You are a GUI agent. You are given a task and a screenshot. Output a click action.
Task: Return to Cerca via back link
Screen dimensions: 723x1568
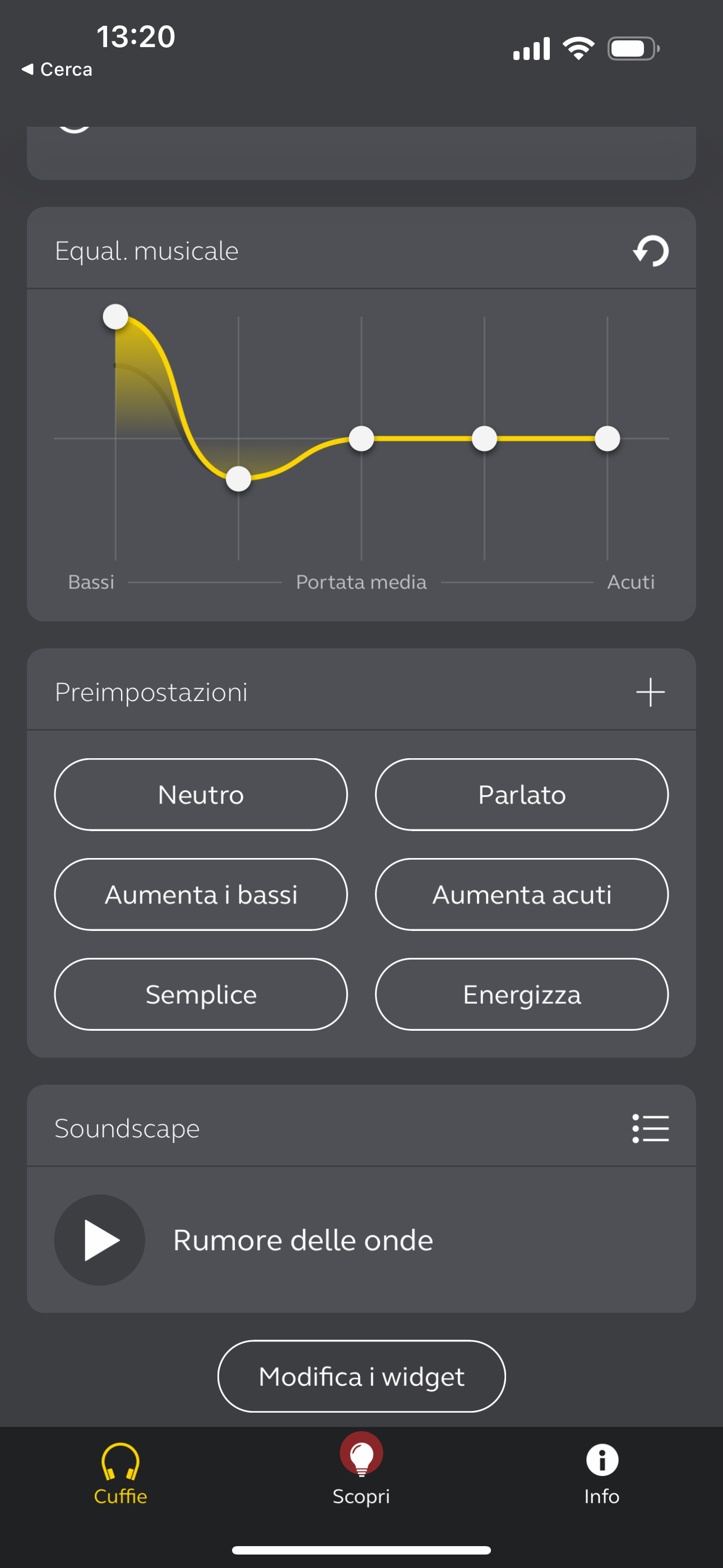point(57,70)
